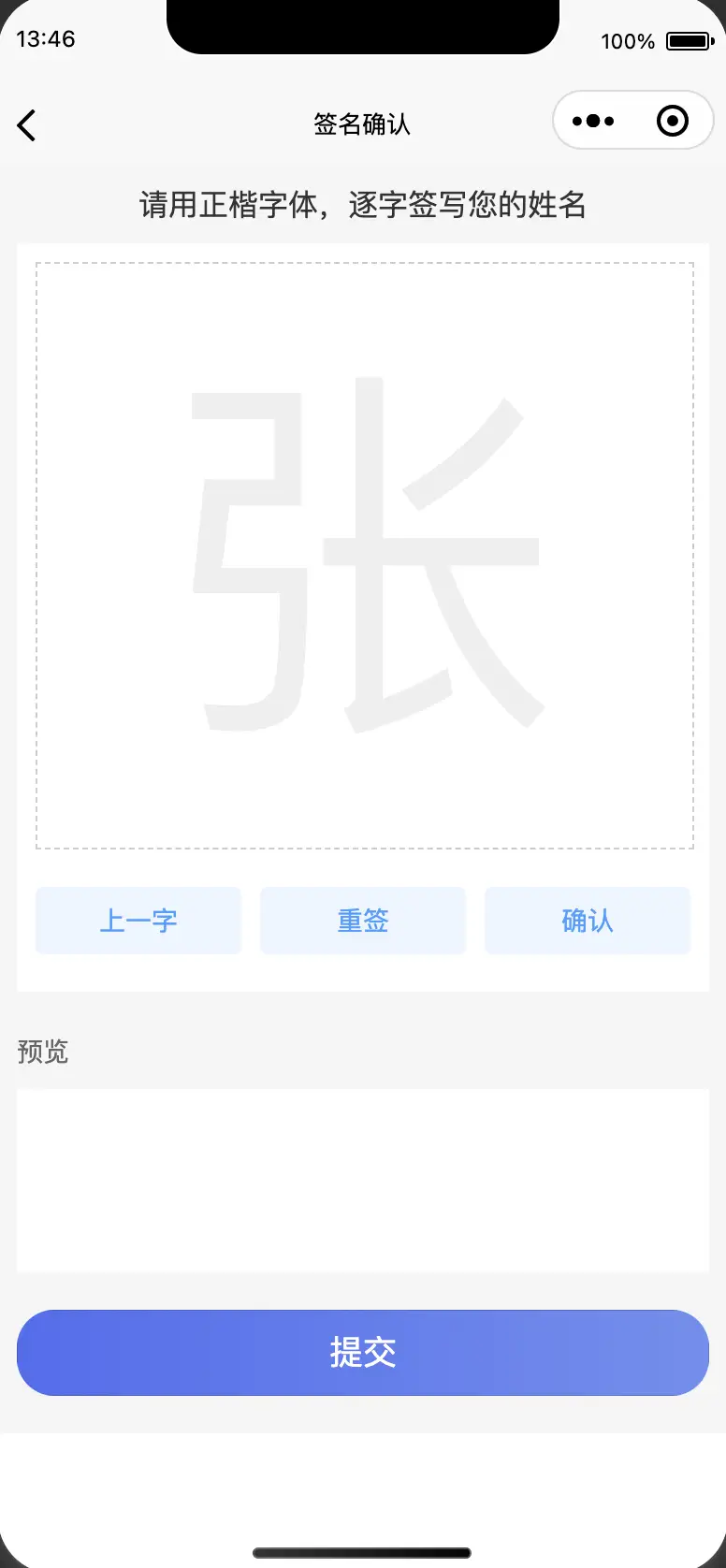
Task: Close the mini program with the circle icon
Action: 672,121
